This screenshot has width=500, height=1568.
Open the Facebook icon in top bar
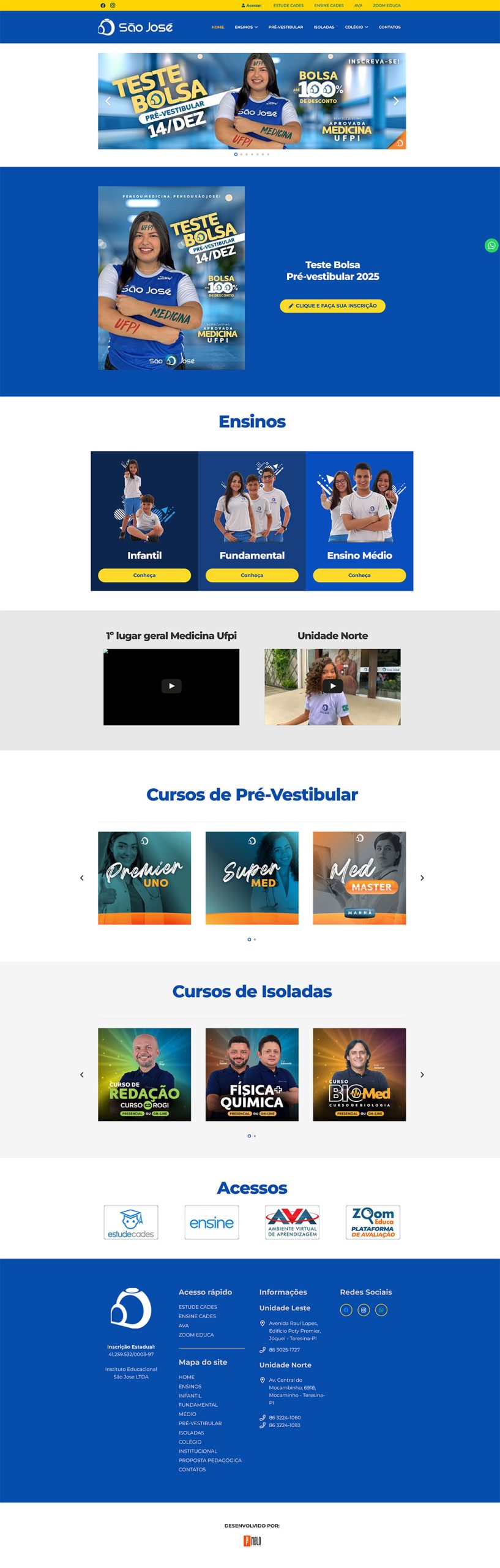tap(103, 5)
